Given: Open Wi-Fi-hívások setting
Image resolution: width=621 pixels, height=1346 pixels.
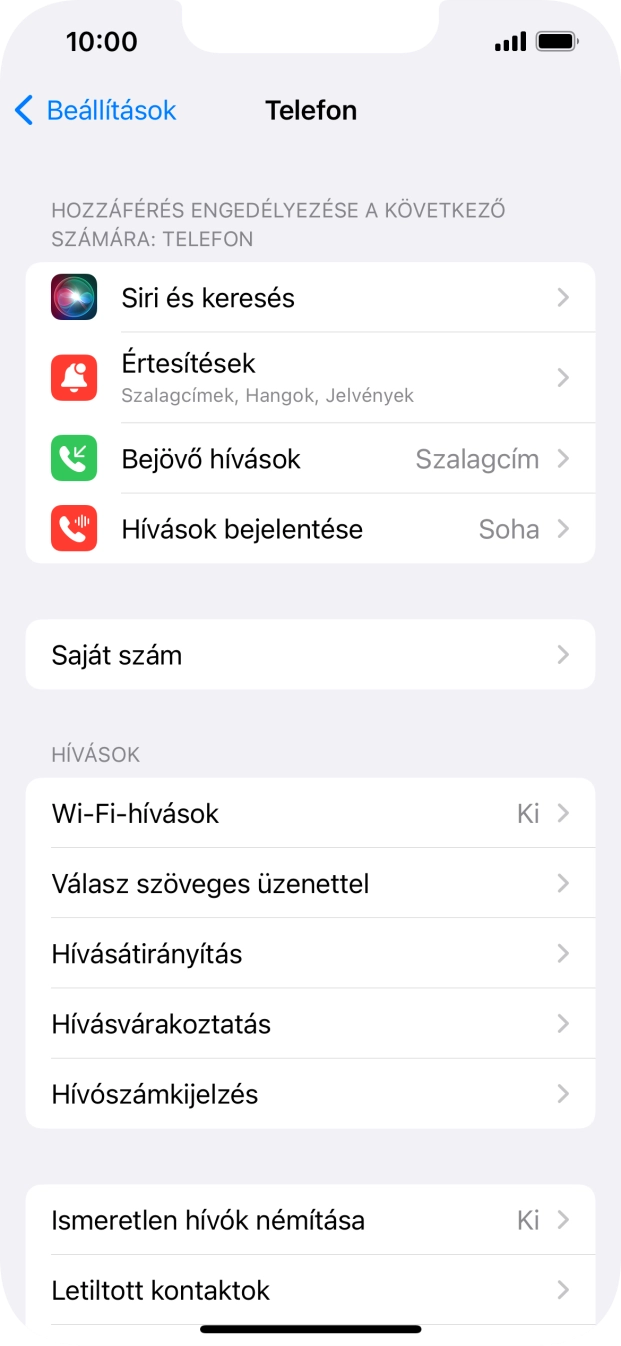Looking at the screenshot, I should (310, 813).
